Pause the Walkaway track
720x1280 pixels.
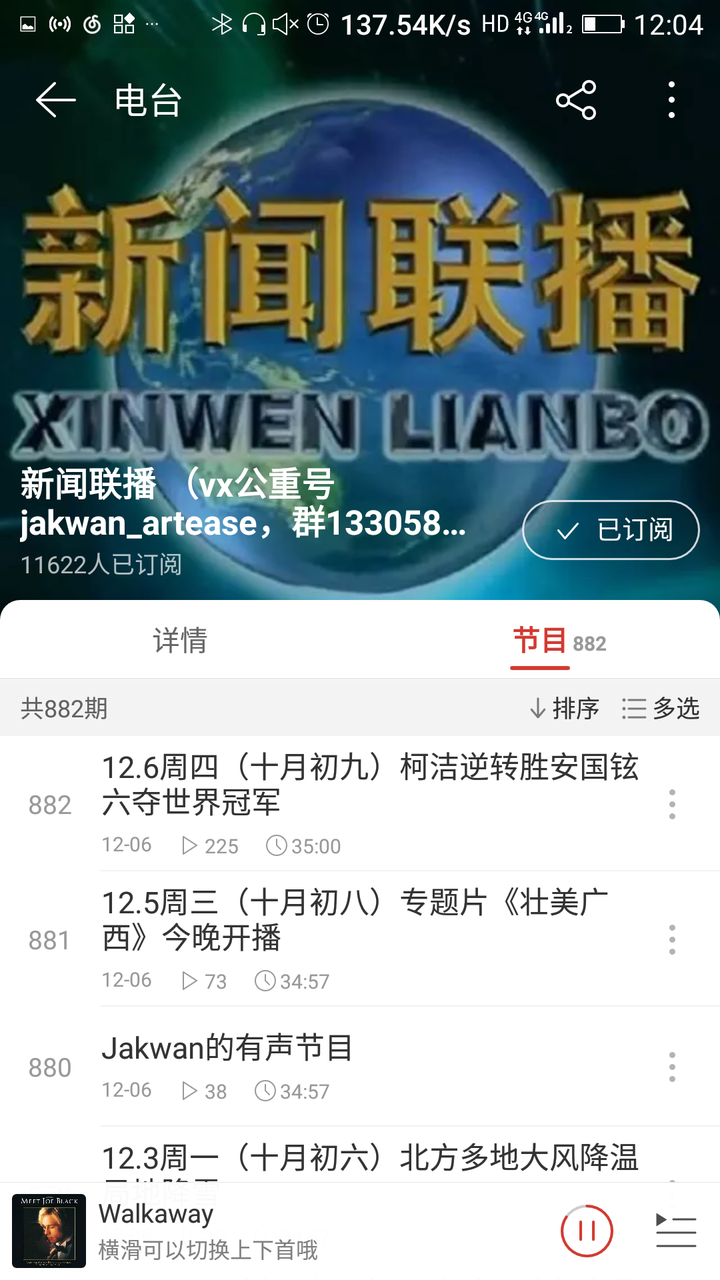587,1231
